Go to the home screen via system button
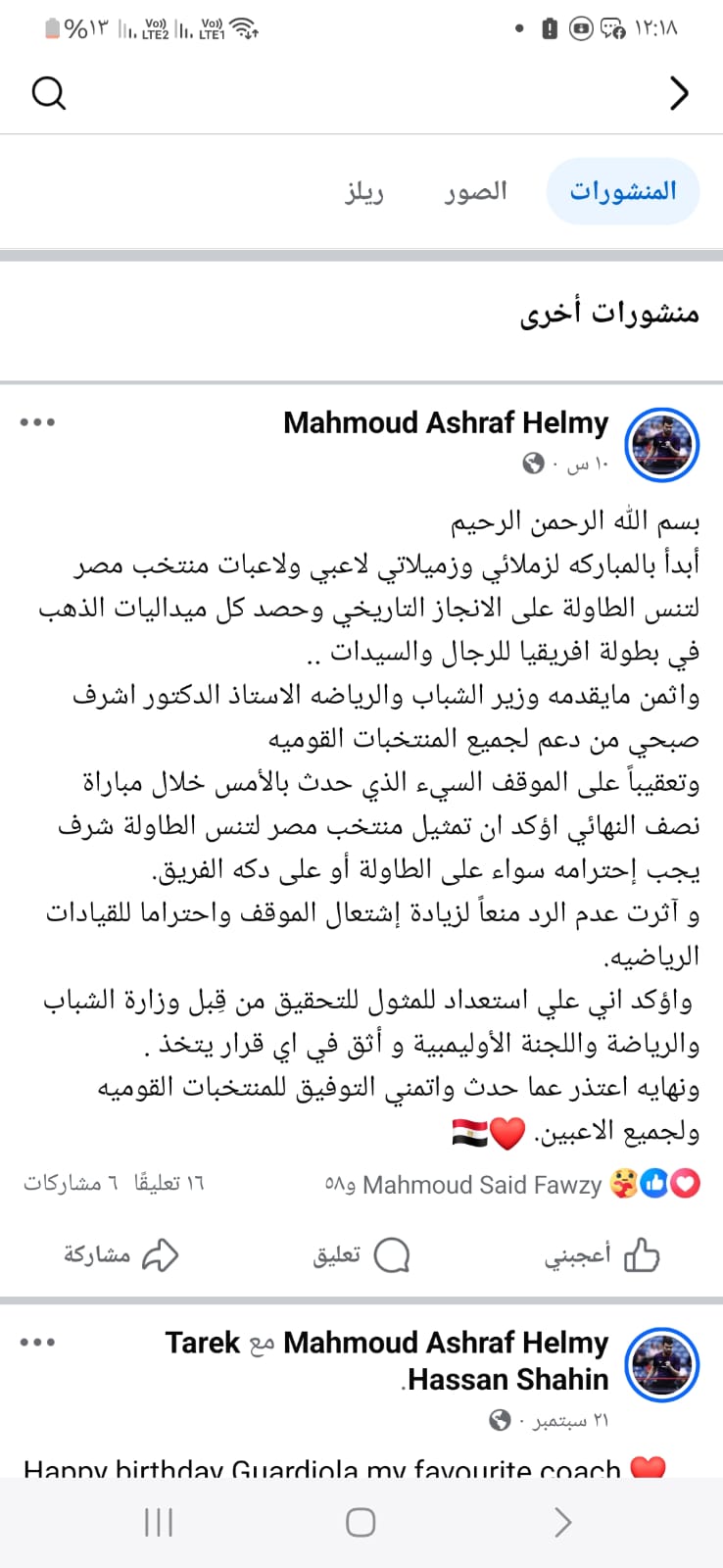The width and height of the screenshot is (723, 1568). (361, 1522)
